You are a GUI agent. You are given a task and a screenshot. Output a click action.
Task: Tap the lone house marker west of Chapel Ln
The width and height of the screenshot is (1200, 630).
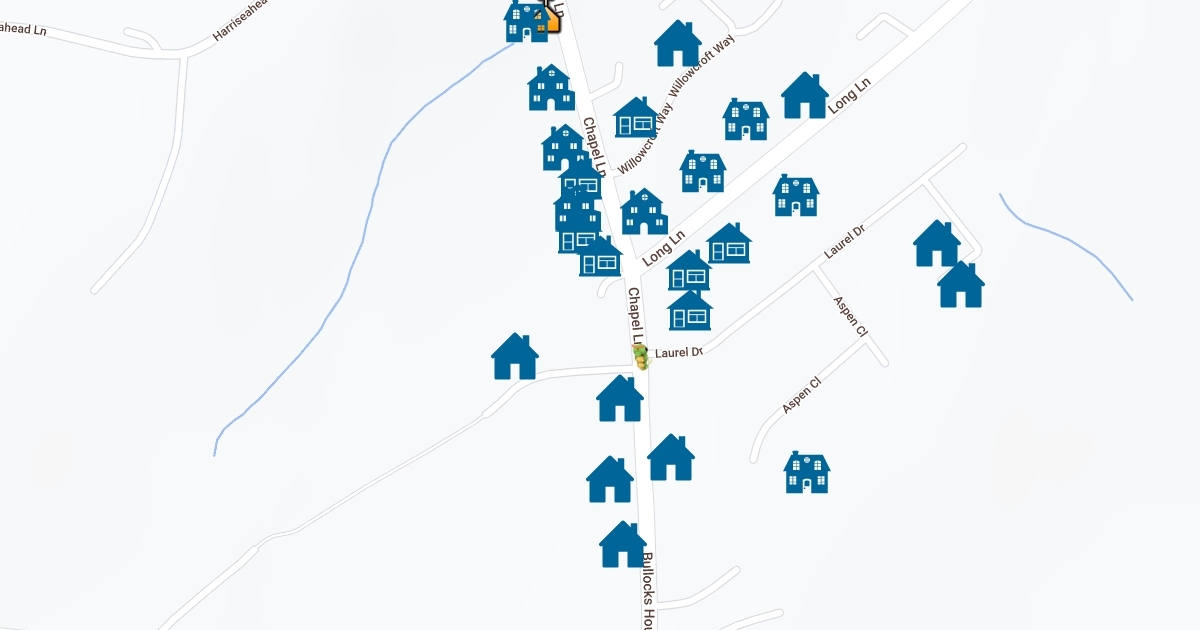click(515, 356)
